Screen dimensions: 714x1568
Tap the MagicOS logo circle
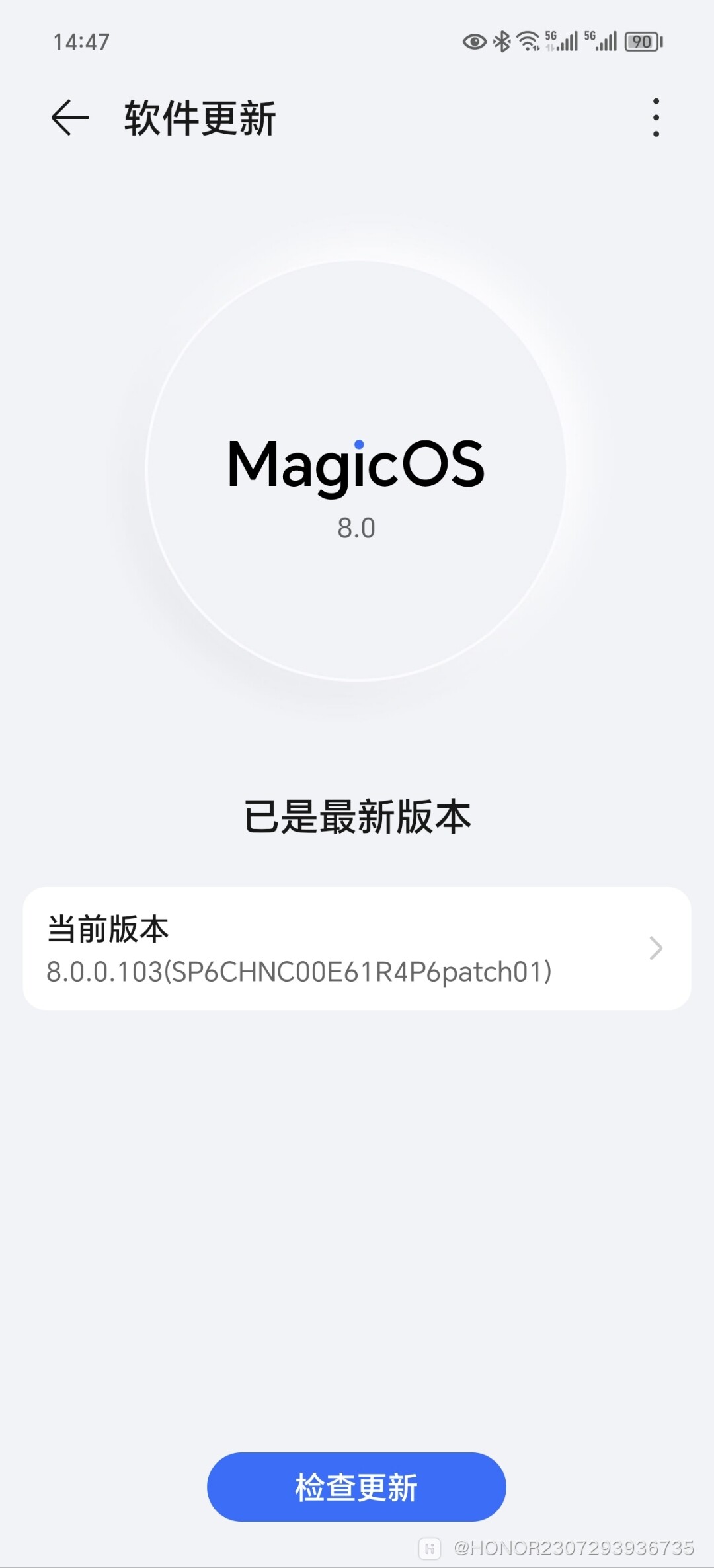[x=357, y=463]
